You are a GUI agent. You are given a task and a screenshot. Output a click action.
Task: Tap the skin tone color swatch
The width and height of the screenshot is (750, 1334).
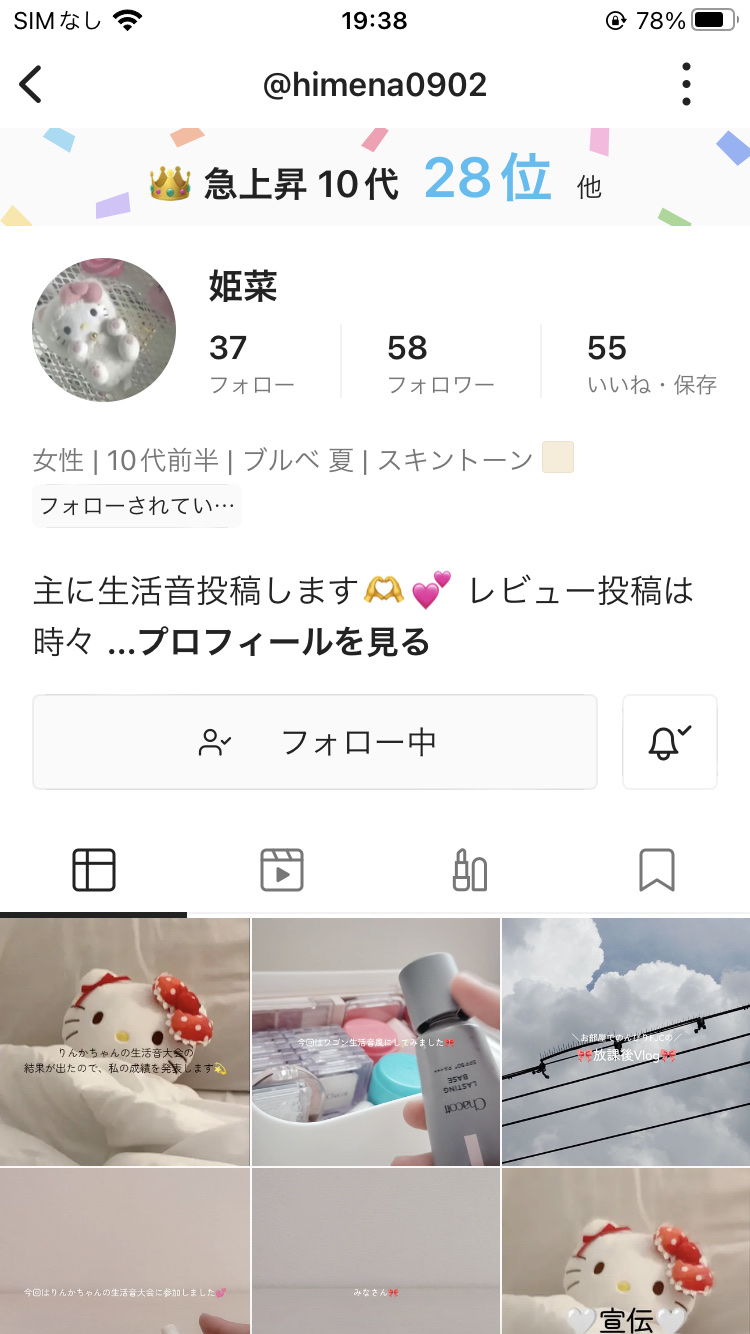559,459
